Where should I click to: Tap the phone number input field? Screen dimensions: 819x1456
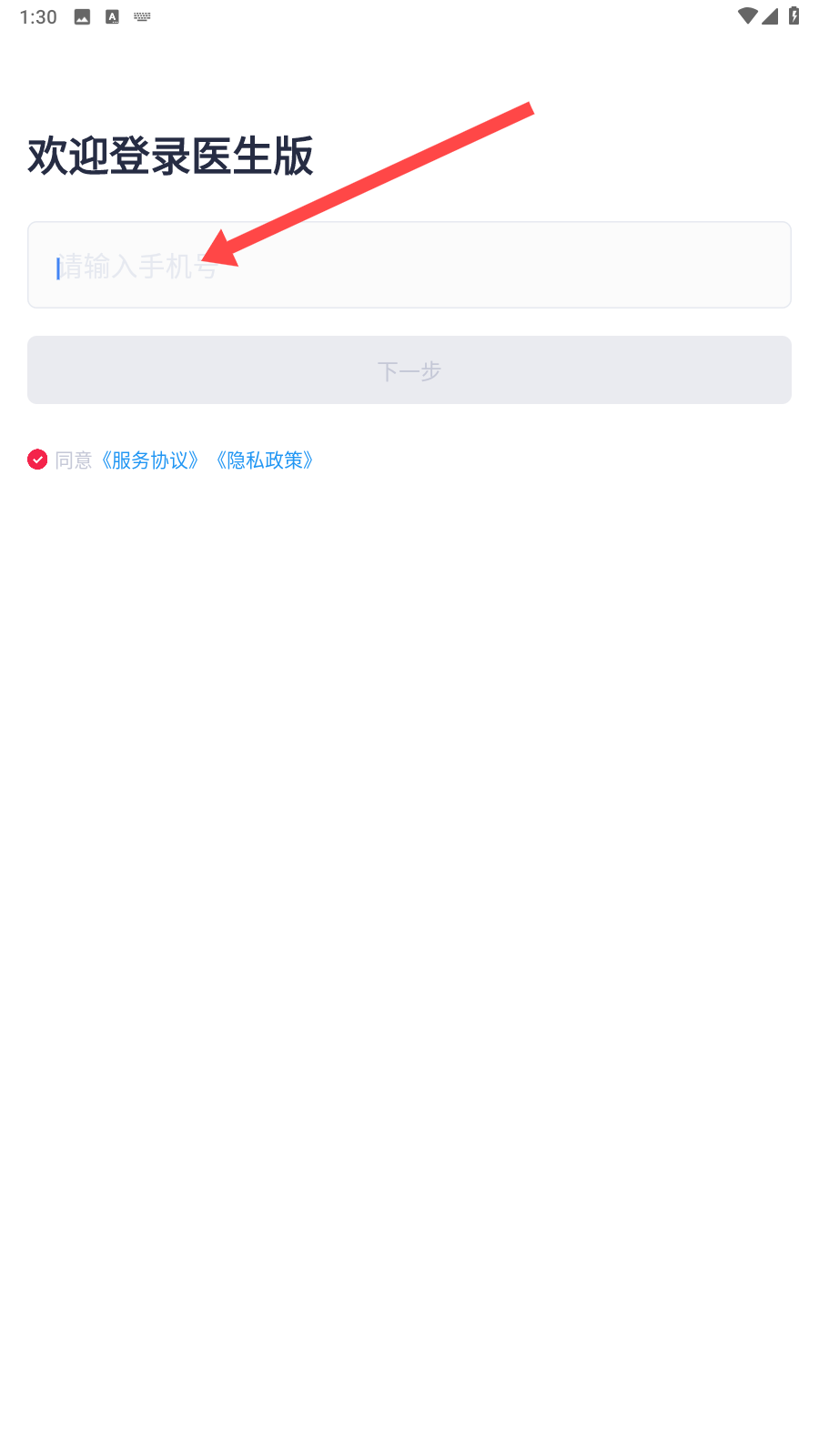pos(409,265)
